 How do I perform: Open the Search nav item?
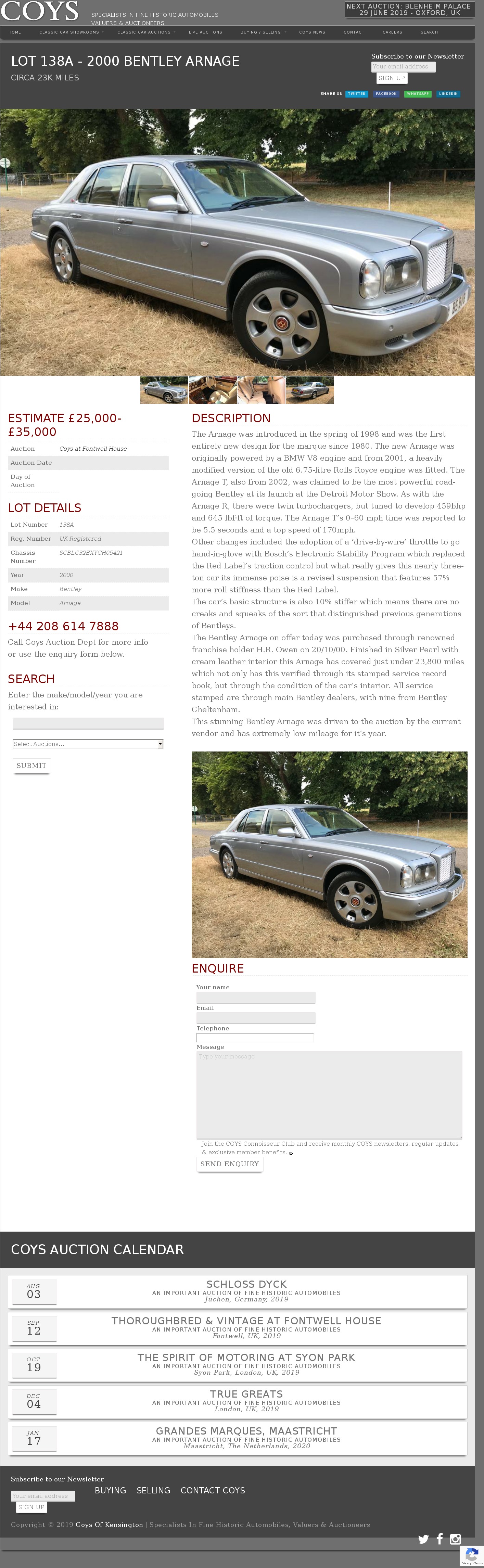coord(429,32)
